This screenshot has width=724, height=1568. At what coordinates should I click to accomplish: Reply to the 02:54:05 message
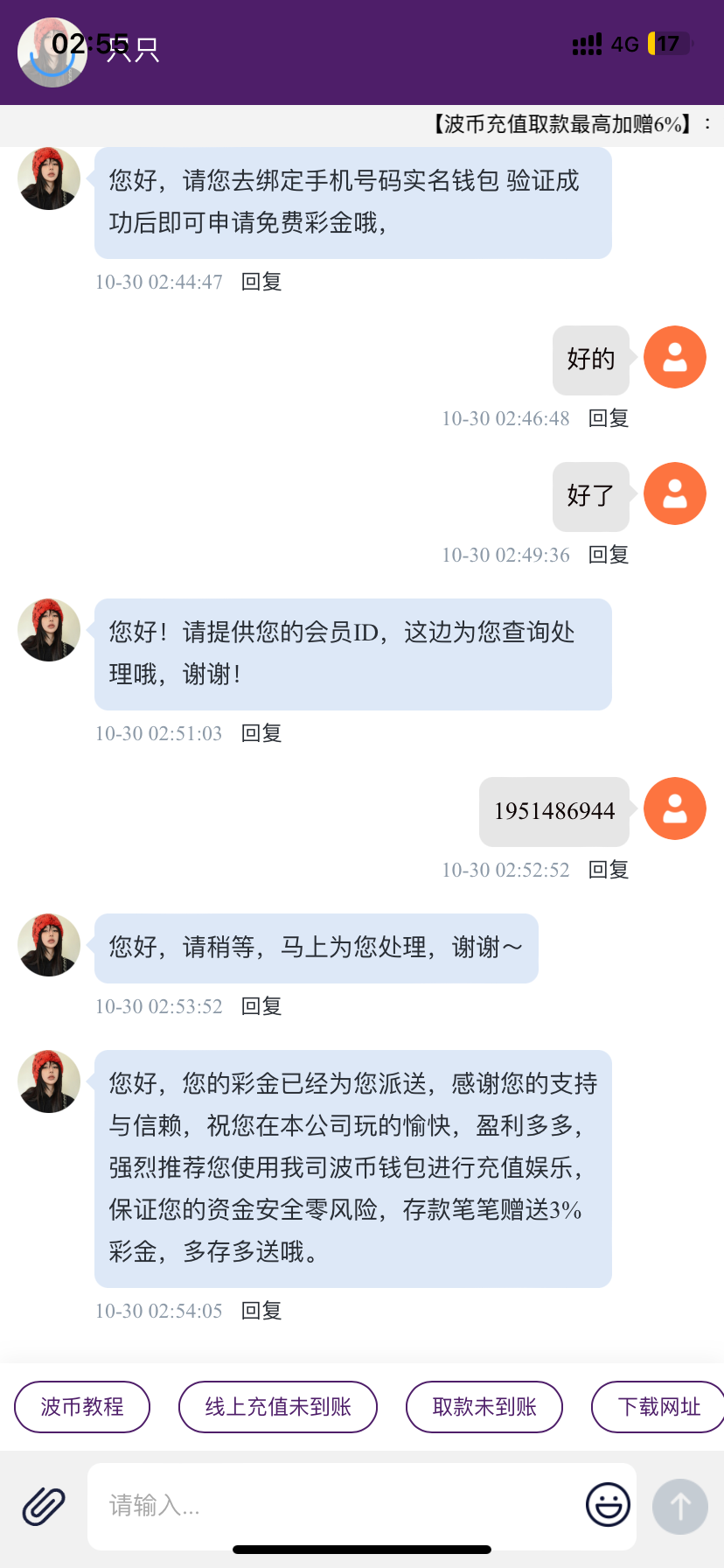coord(261,1311)
